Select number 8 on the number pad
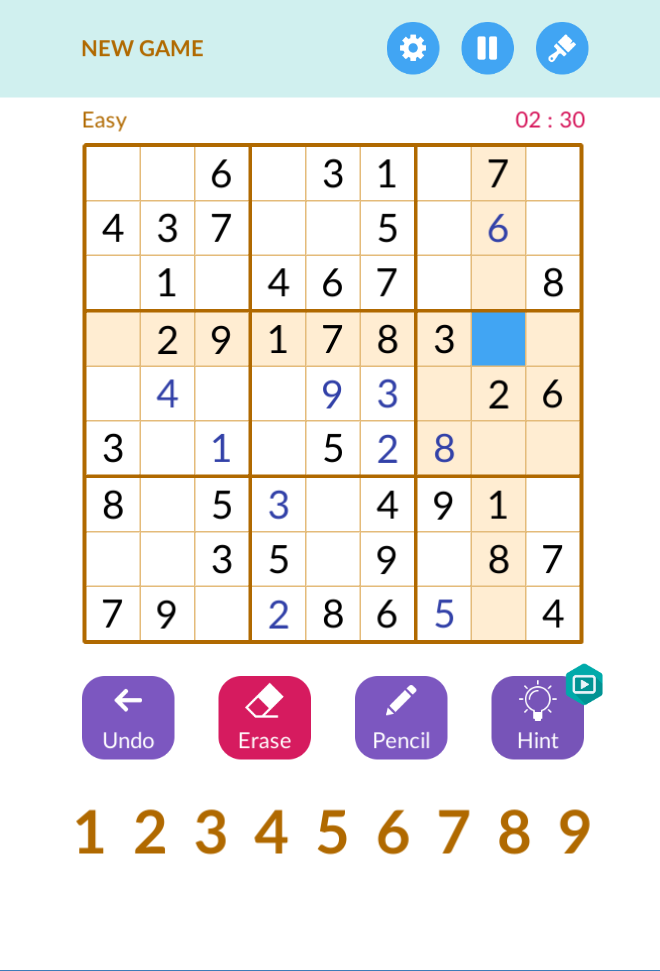The height and width of the screenshot is (971, 660). click(514, 833)
